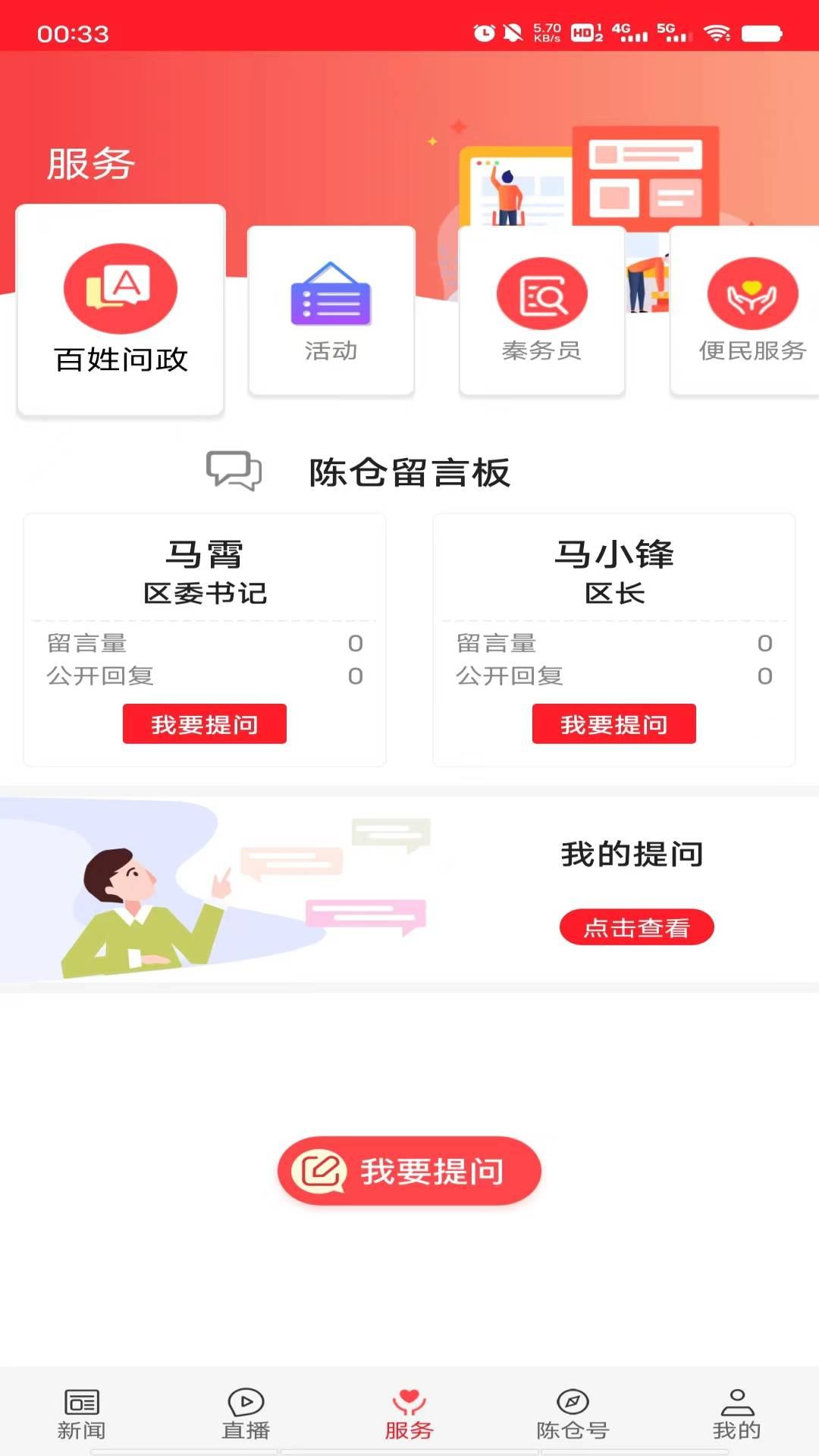The image size is (819, 1456).
Task: Click the pencil icon inside bottom 我要提问 button
Action: (322, 1170)
